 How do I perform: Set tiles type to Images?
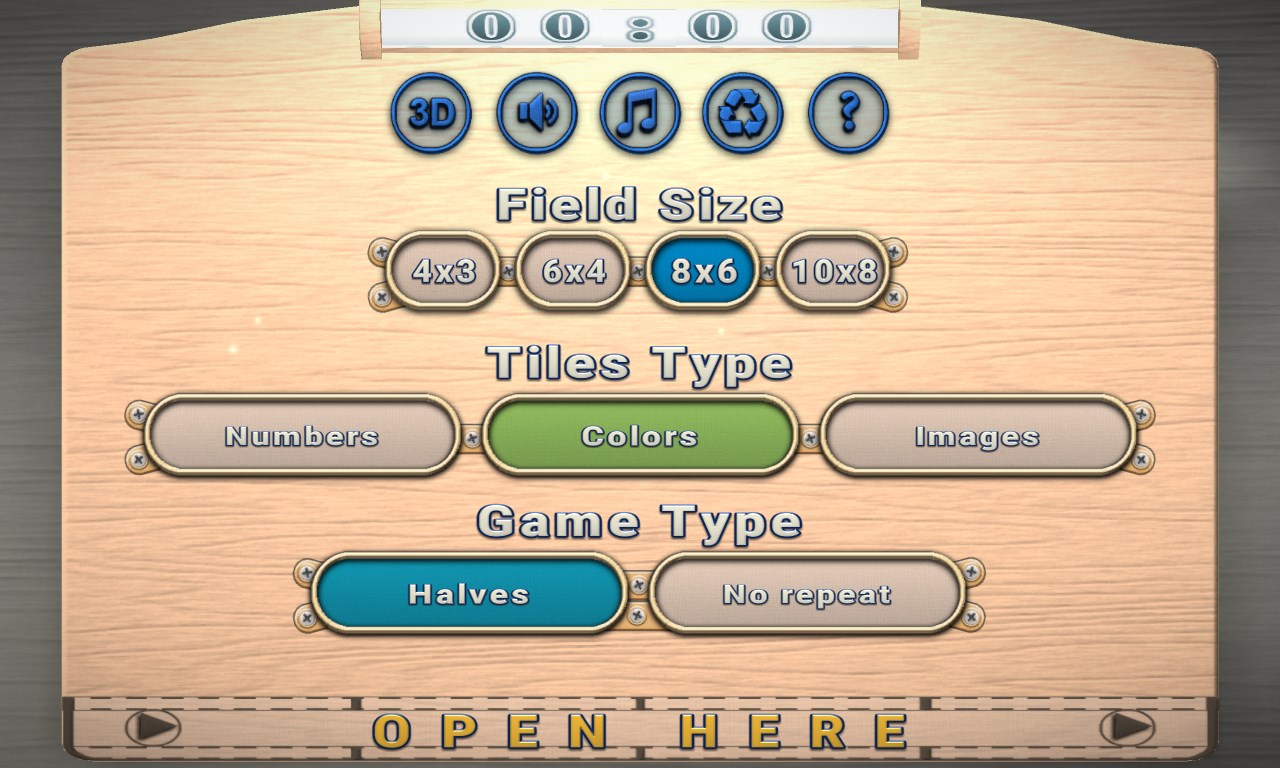pos(977,435)
